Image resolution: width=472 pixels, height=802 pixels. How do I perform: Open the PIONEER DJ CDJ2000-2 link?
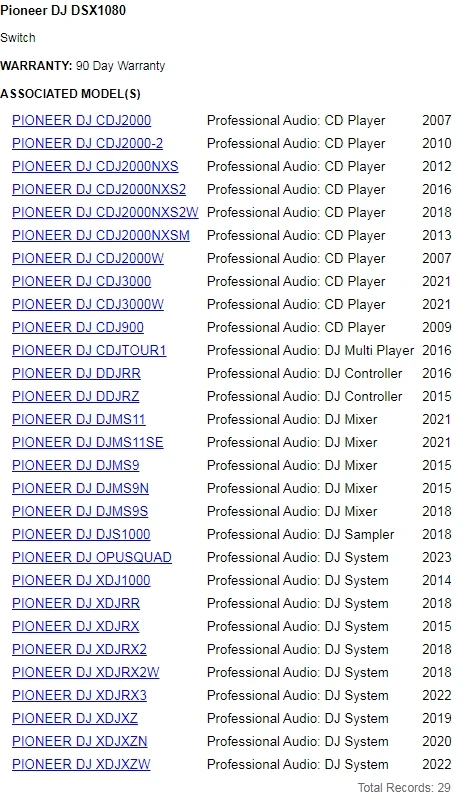tap(87, 143)
